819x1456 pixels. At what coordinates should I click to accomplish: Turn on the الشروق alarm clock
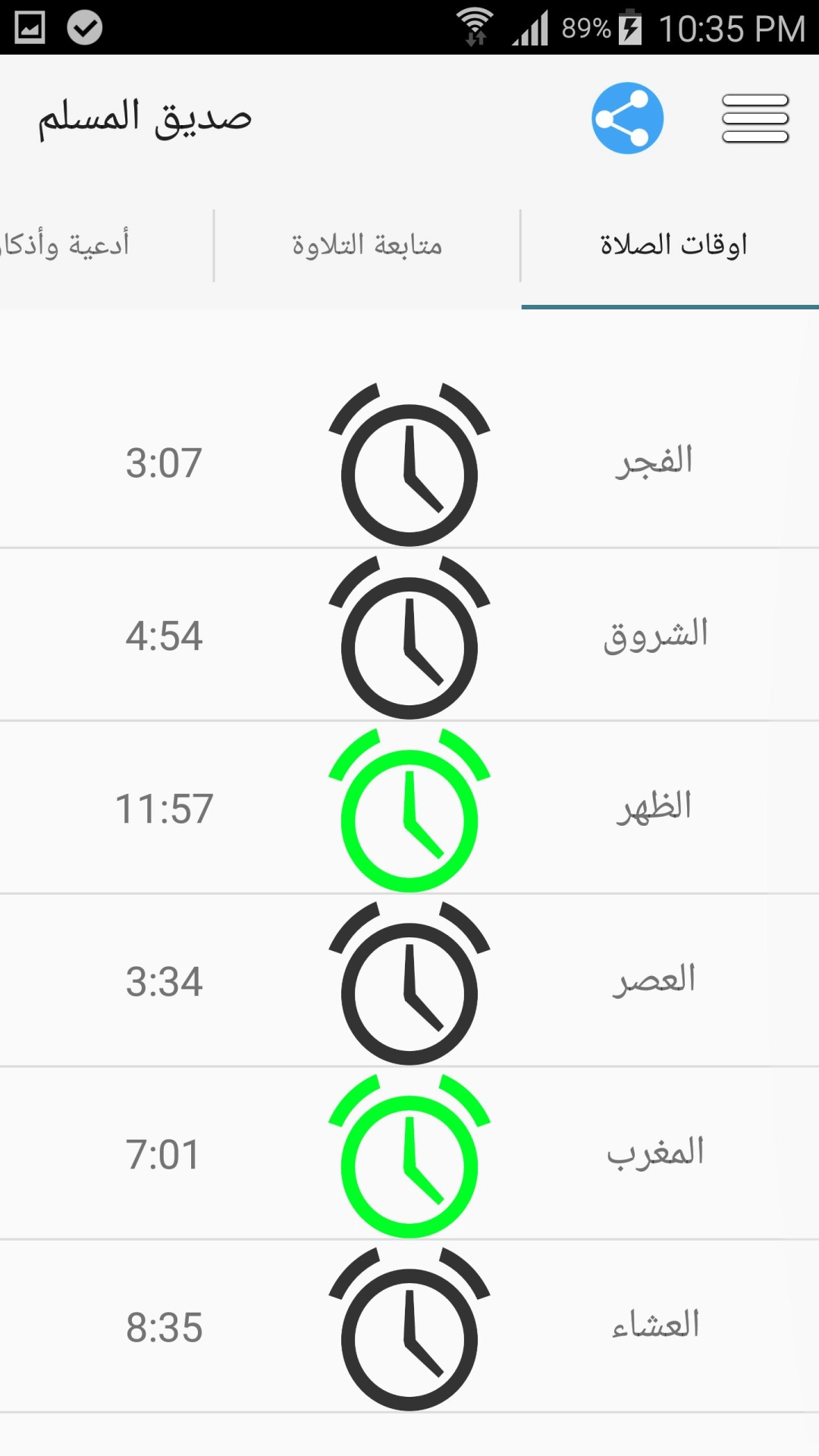[x=409, y=638]
